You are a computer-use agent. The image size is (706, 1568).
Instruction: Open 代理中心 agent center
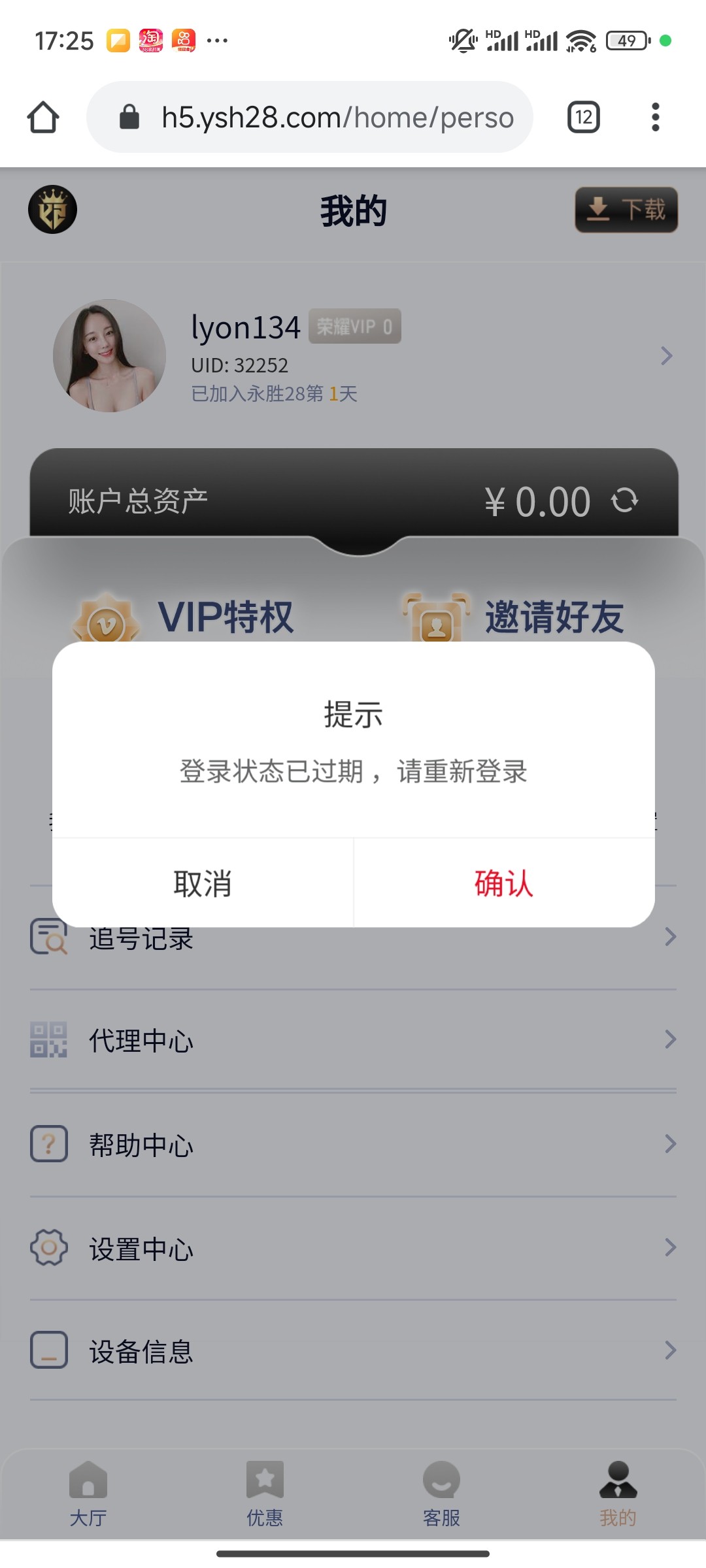coord(353,1040)
